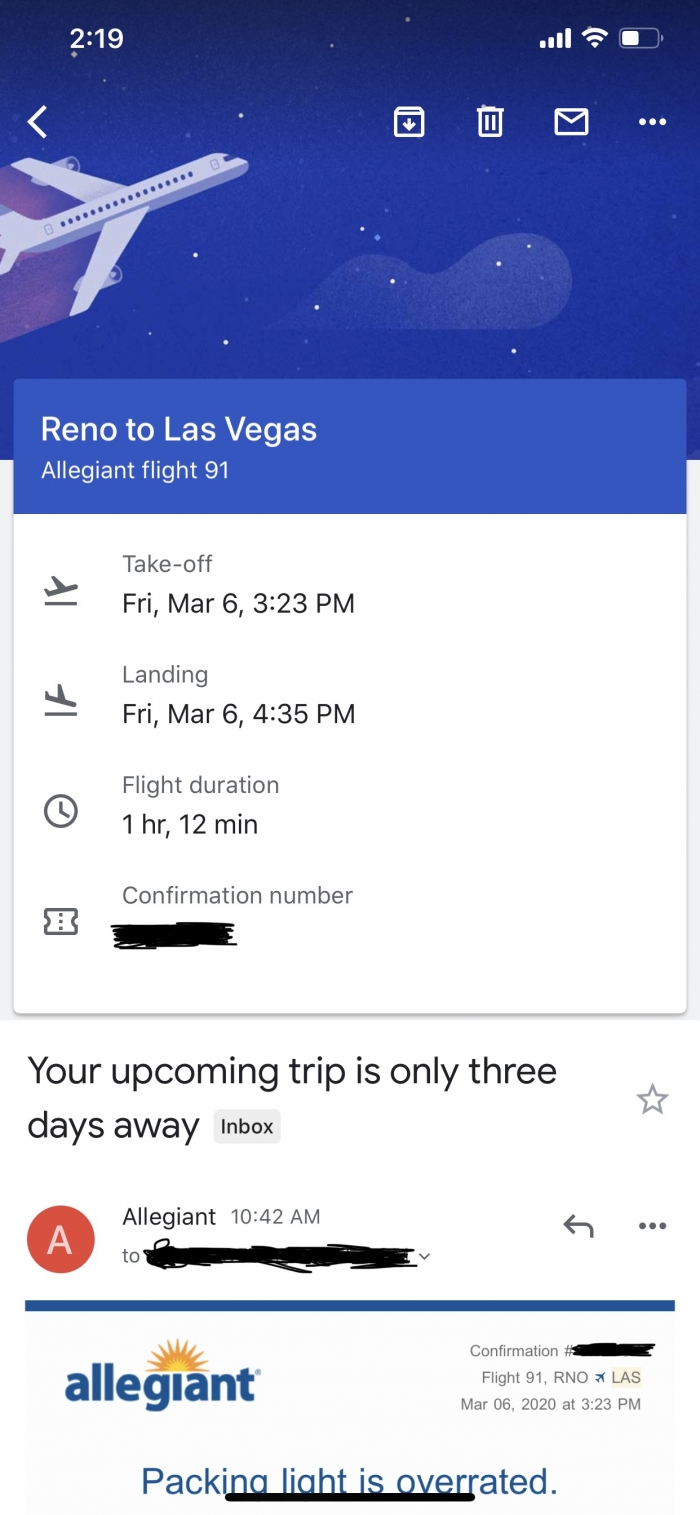Open more options next to reply arrow
The image size is (700, 1515).
pyautogui.click(x=652, y=1226)
